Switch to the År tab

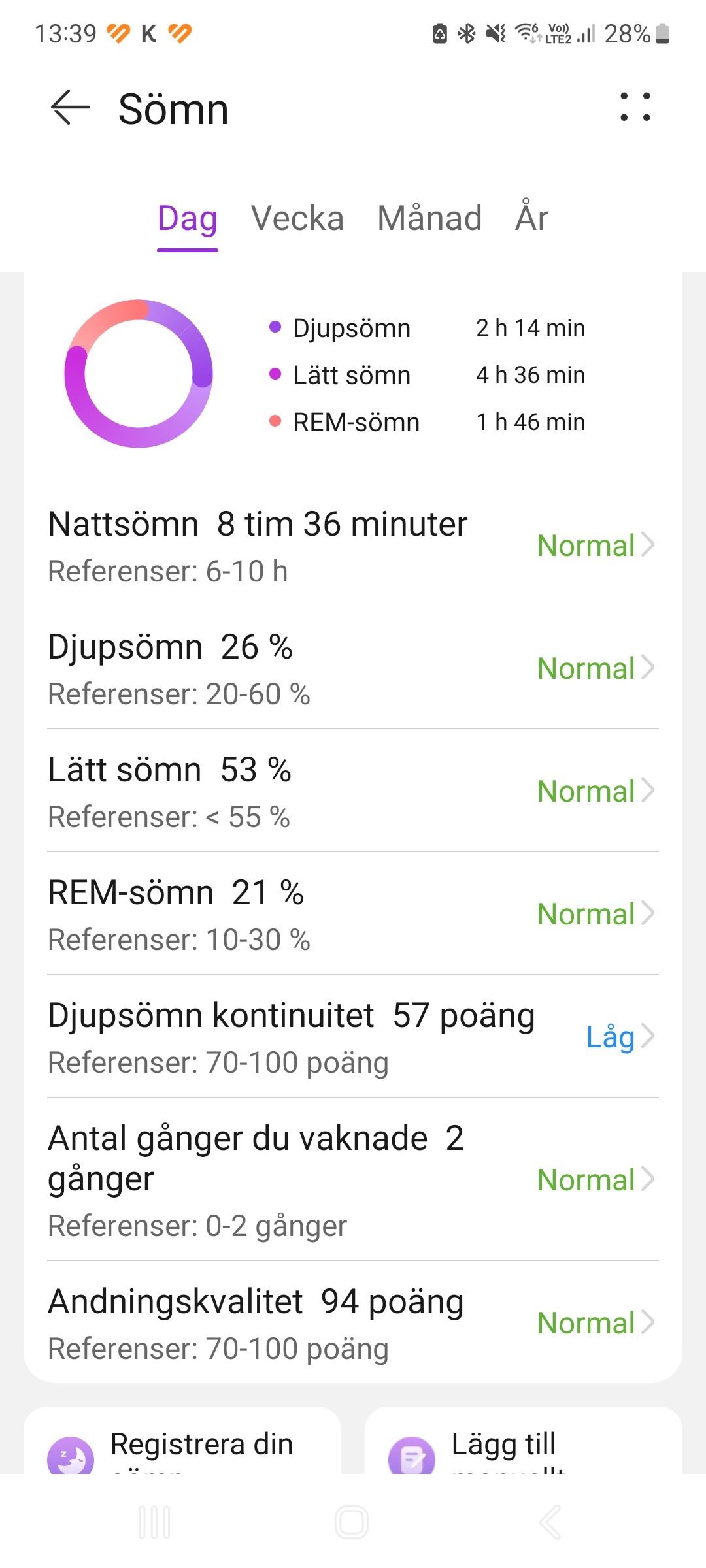[x=532, y=217]
